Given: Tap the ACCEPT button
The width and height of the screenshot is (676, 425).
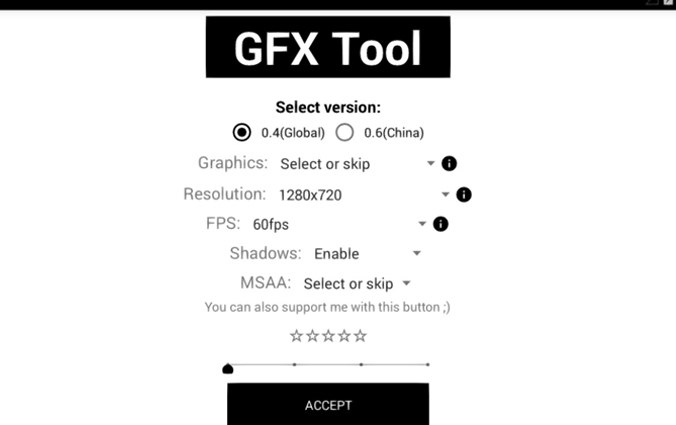Looking at the screenshot, I should tap(328, 405).
